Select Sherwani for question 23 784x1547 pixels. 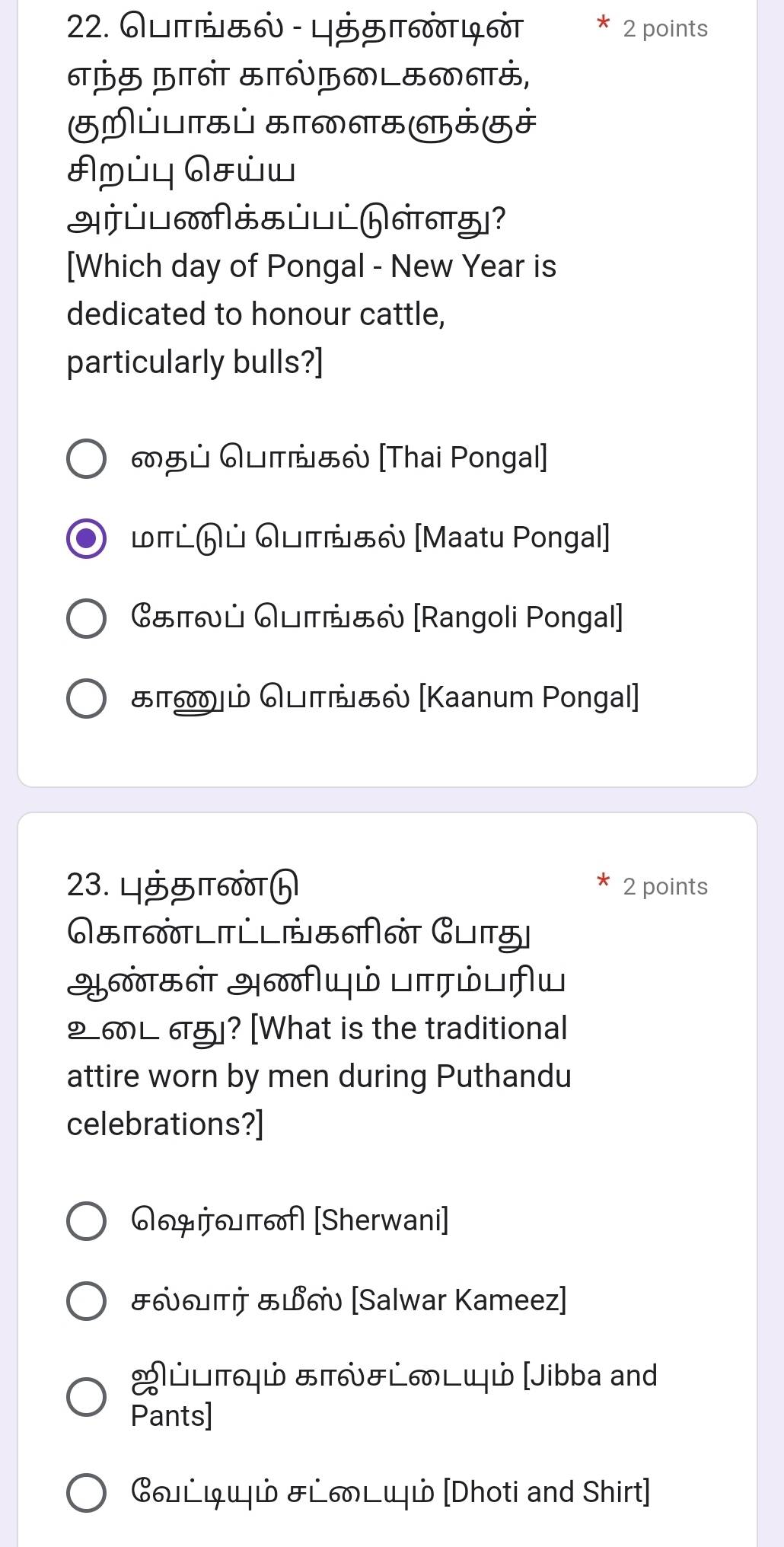(x=86, y=1221)
